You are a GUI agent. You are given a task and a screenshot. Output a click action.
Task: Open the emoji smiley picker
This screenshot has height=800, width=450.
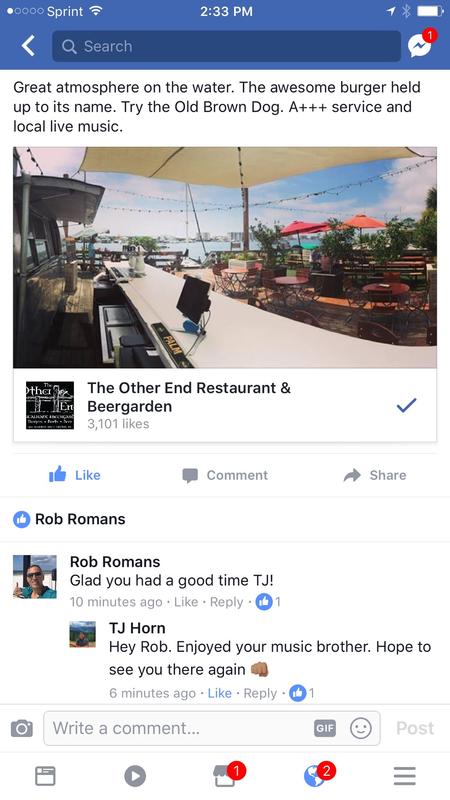[x=361, y=728]
